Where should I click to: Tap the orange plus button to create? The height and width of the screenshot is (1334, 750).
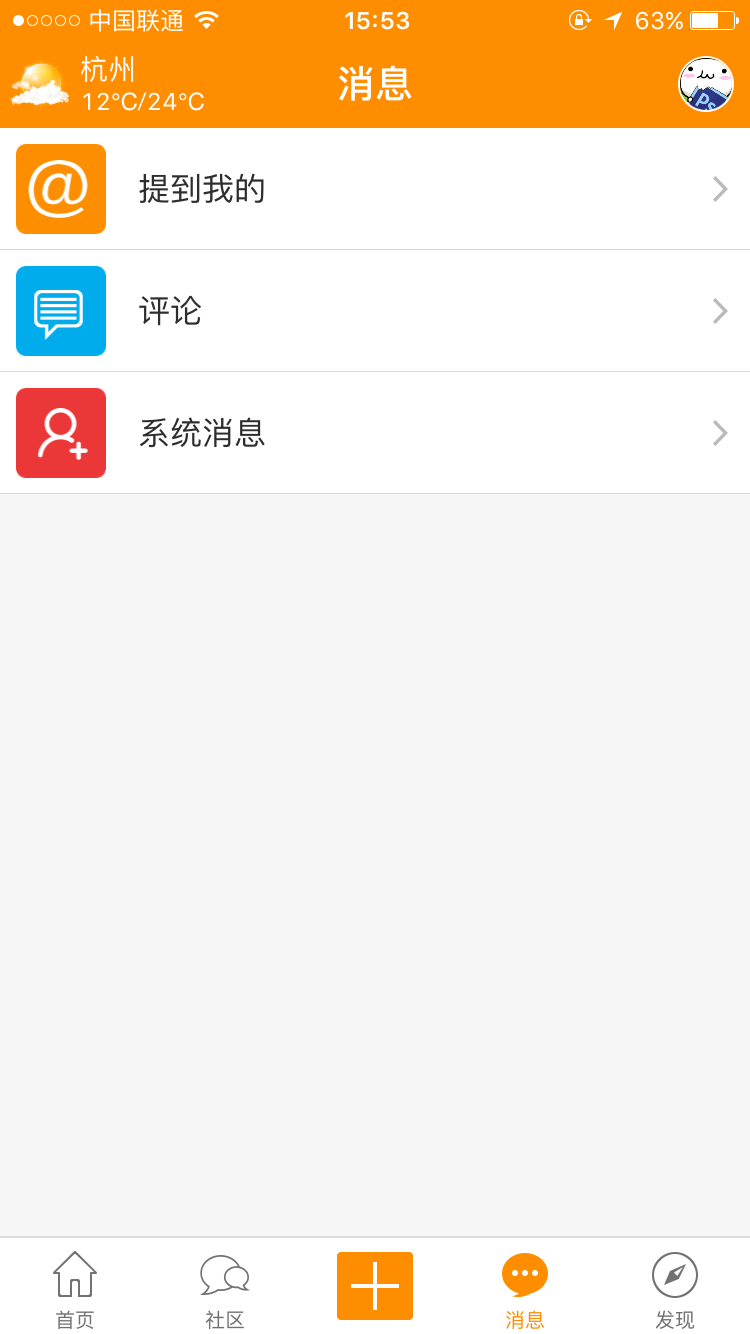[375, 1286]
